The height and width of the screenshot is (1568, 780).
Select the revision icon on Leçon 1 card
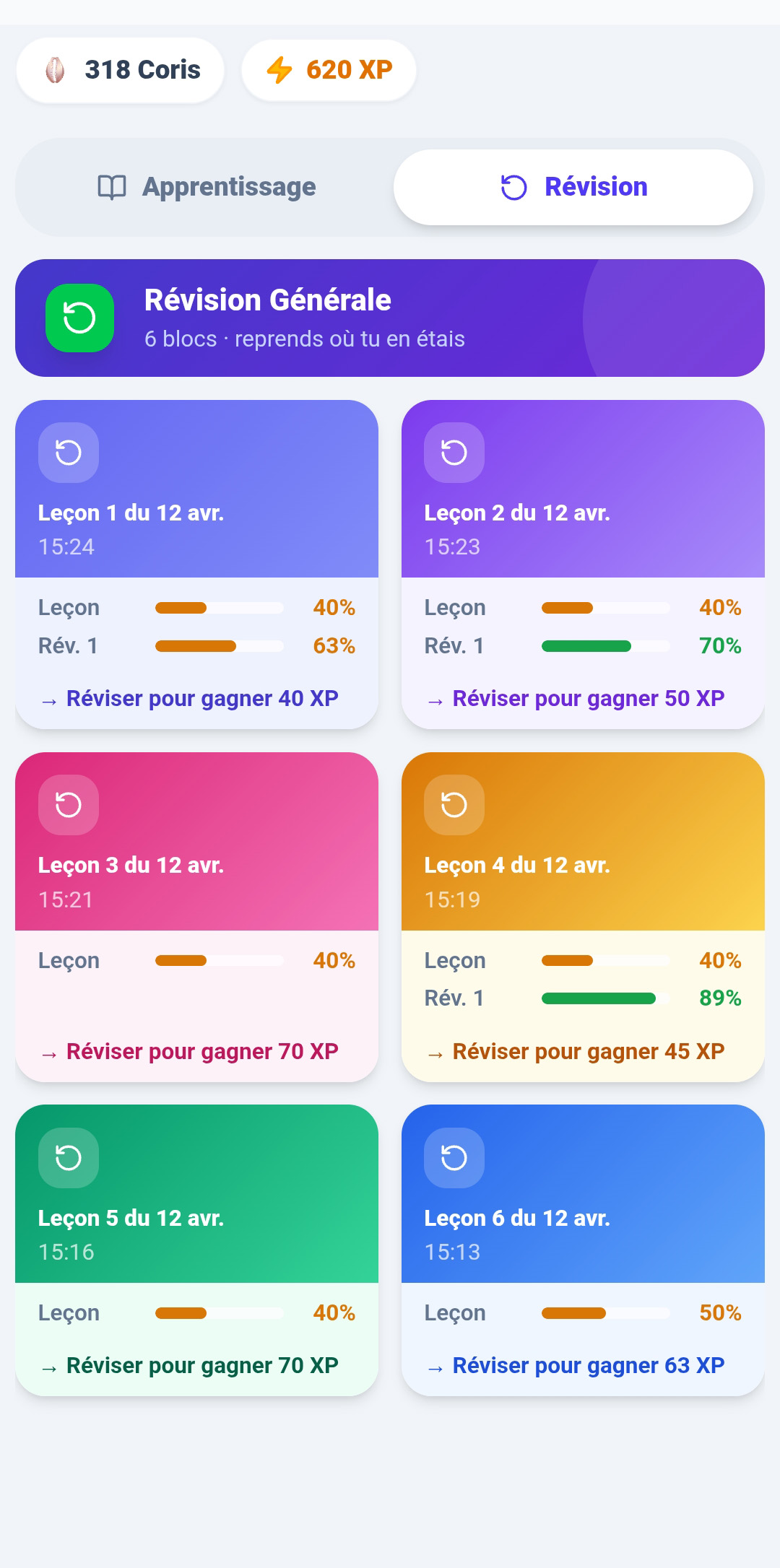[x=68, y=453]
